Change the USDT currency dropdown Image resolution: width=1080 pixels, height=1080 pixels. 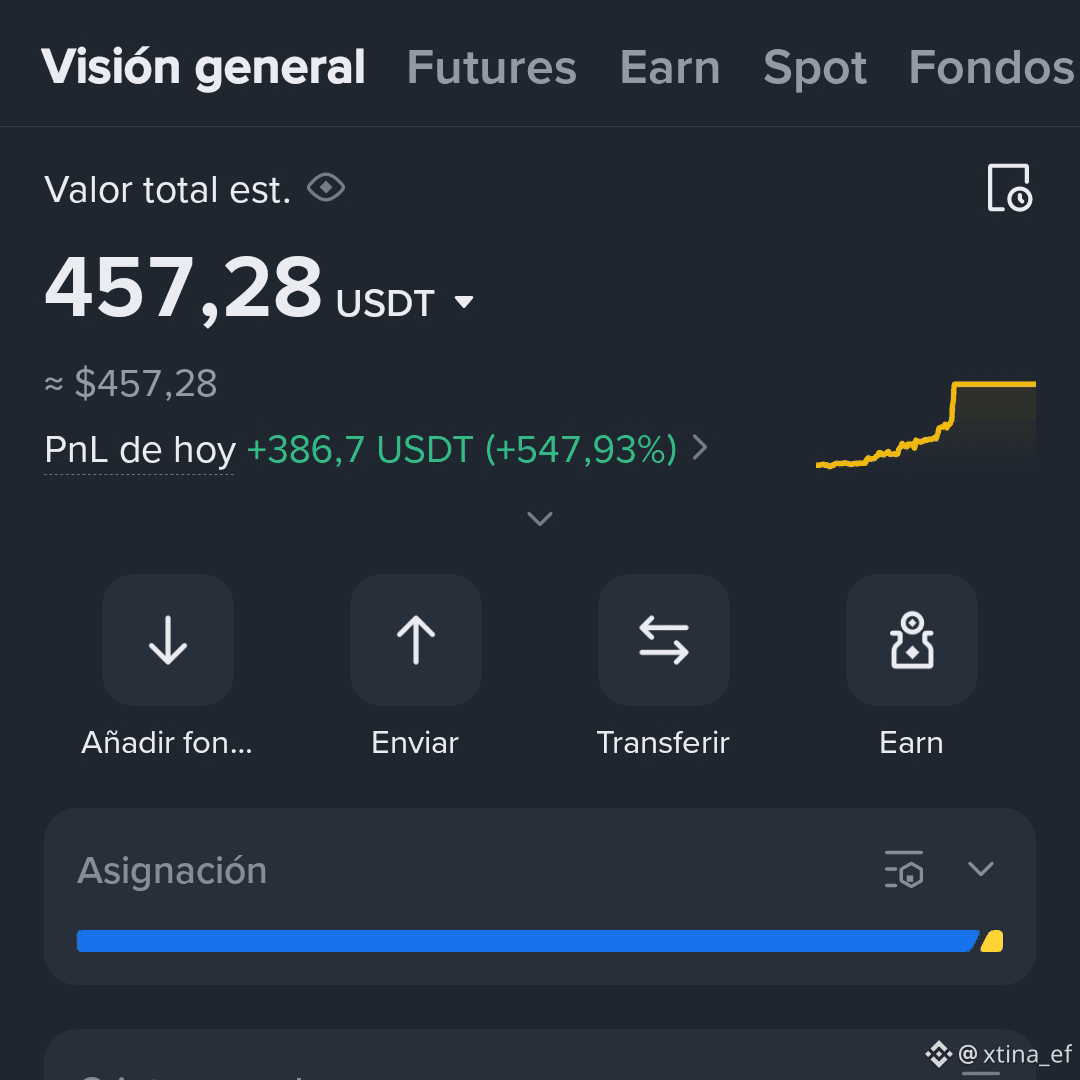tap(404, 302)
